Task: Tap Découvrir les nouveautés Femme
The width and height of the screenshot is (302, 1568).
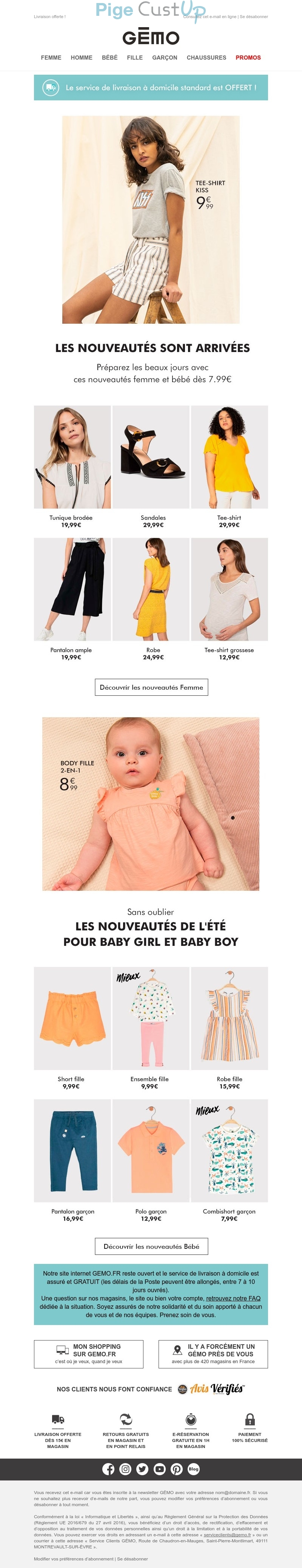Action: click(151, 687)
